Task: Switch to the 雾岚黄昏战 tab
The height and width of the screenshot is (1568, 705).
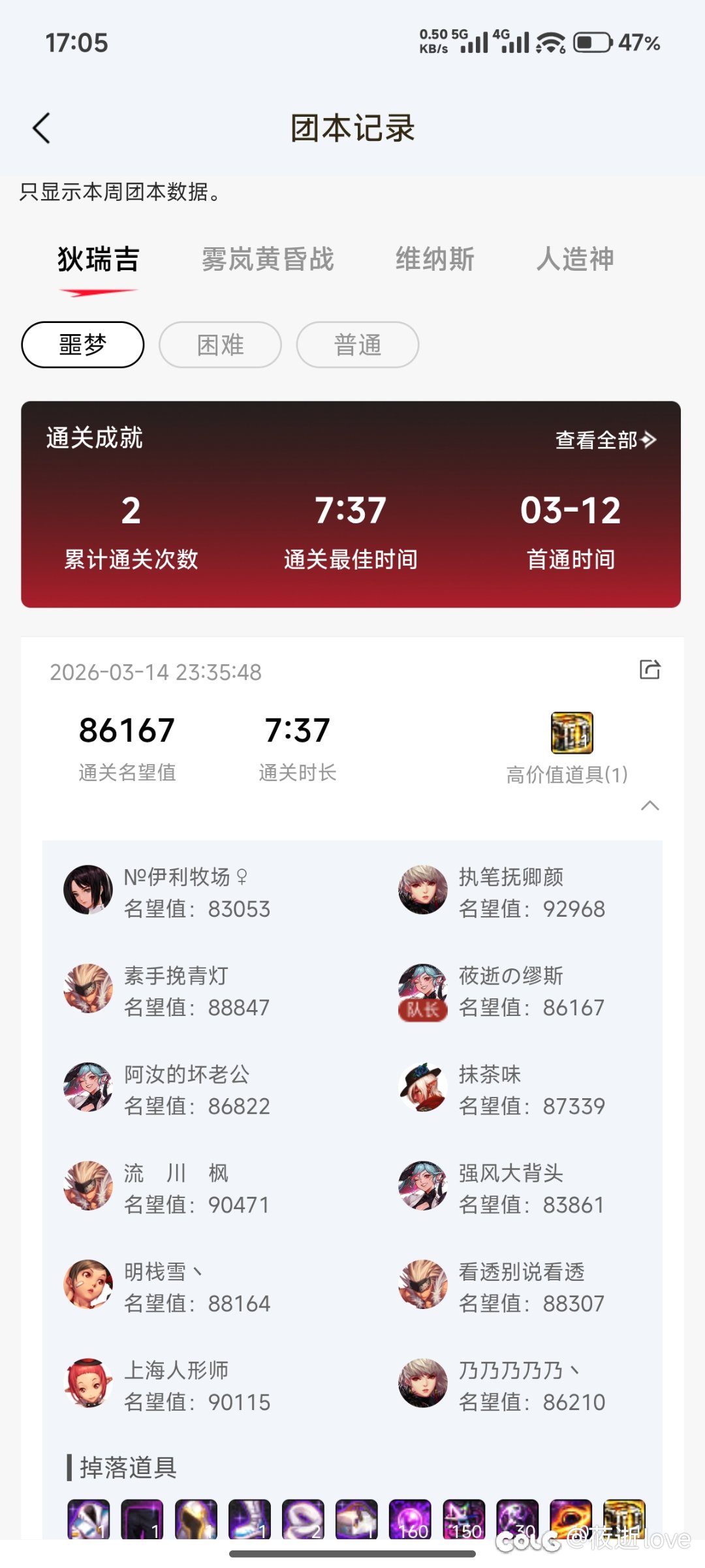Action: tap(269, 259)
